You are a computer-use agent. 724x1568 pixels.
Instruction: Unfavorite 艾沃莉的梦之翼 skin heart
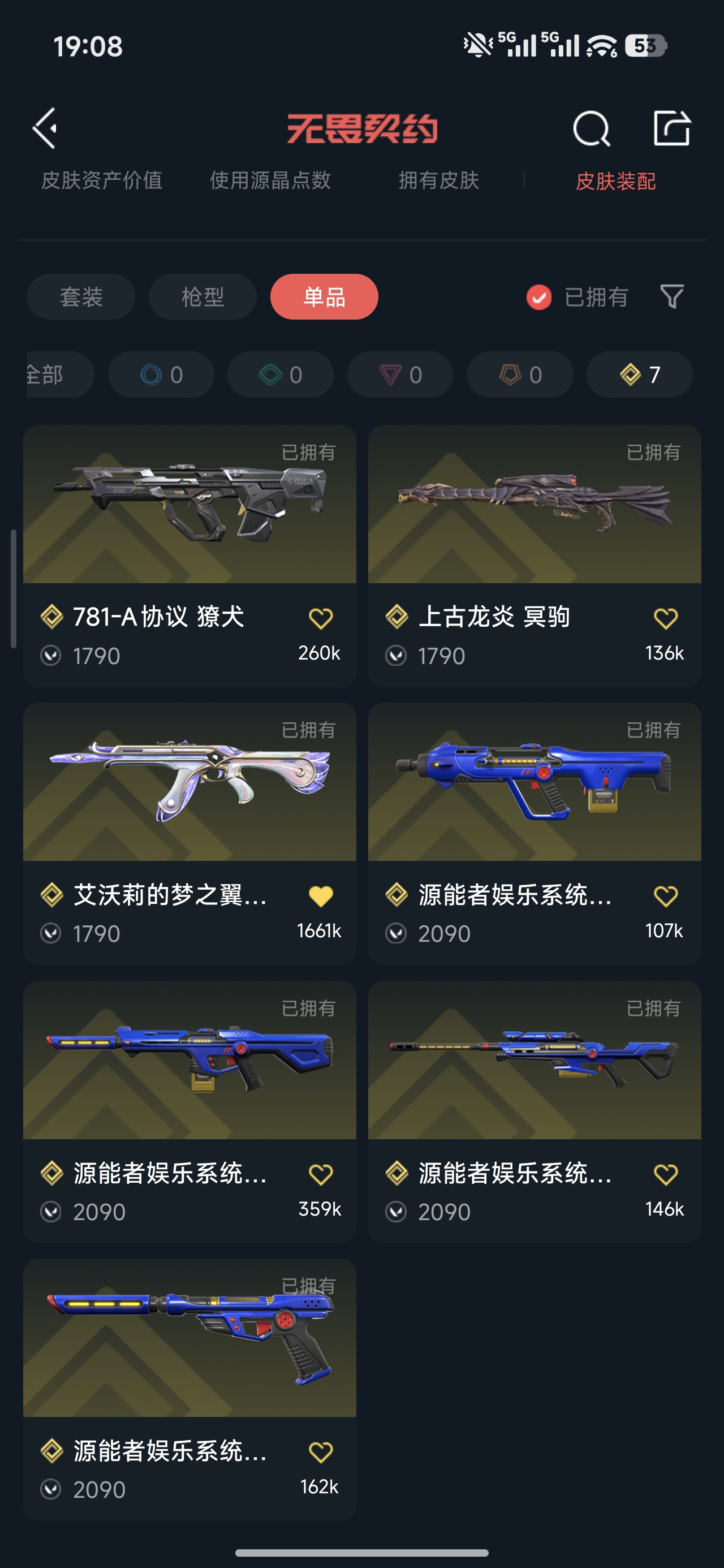click(x=320, y=896)
